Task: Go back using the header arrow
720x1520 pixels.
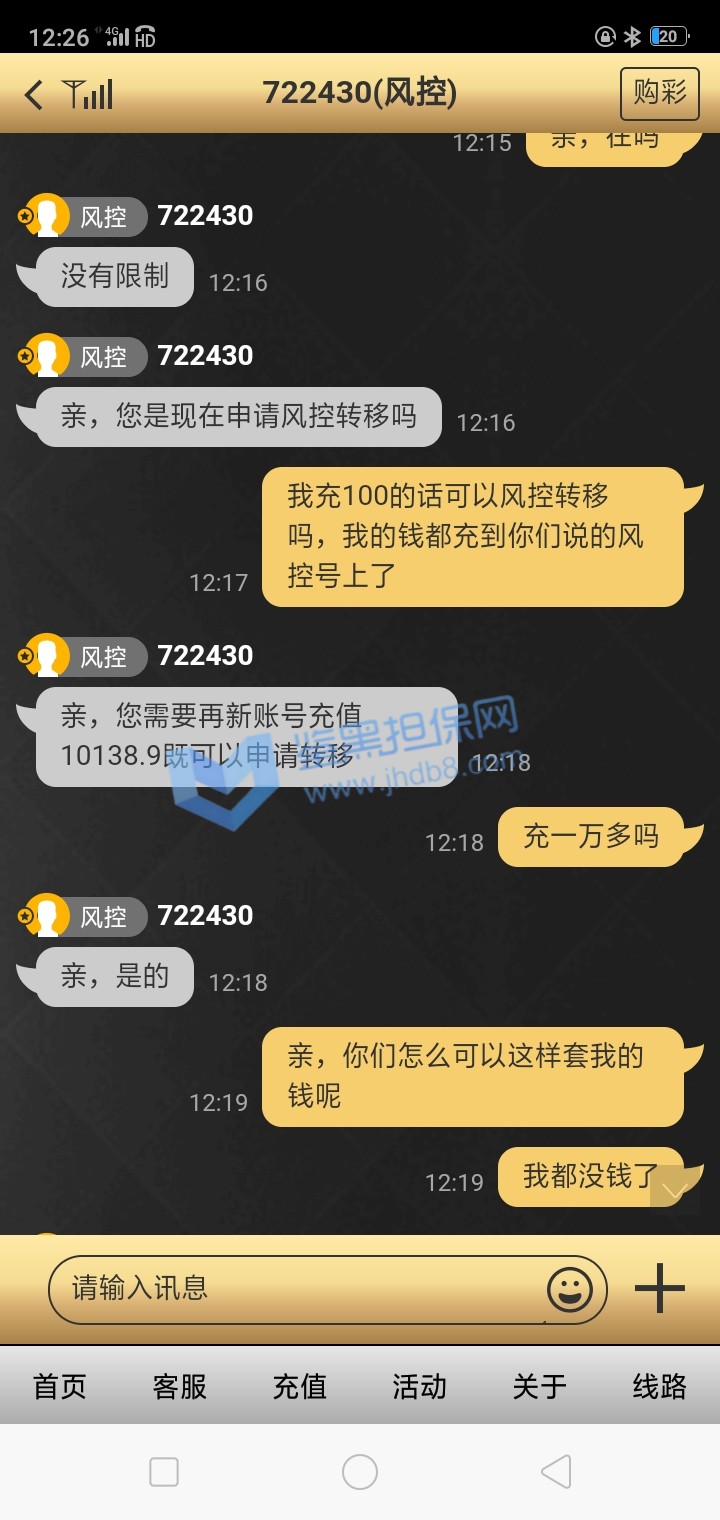Action: (x=34, y=95)
